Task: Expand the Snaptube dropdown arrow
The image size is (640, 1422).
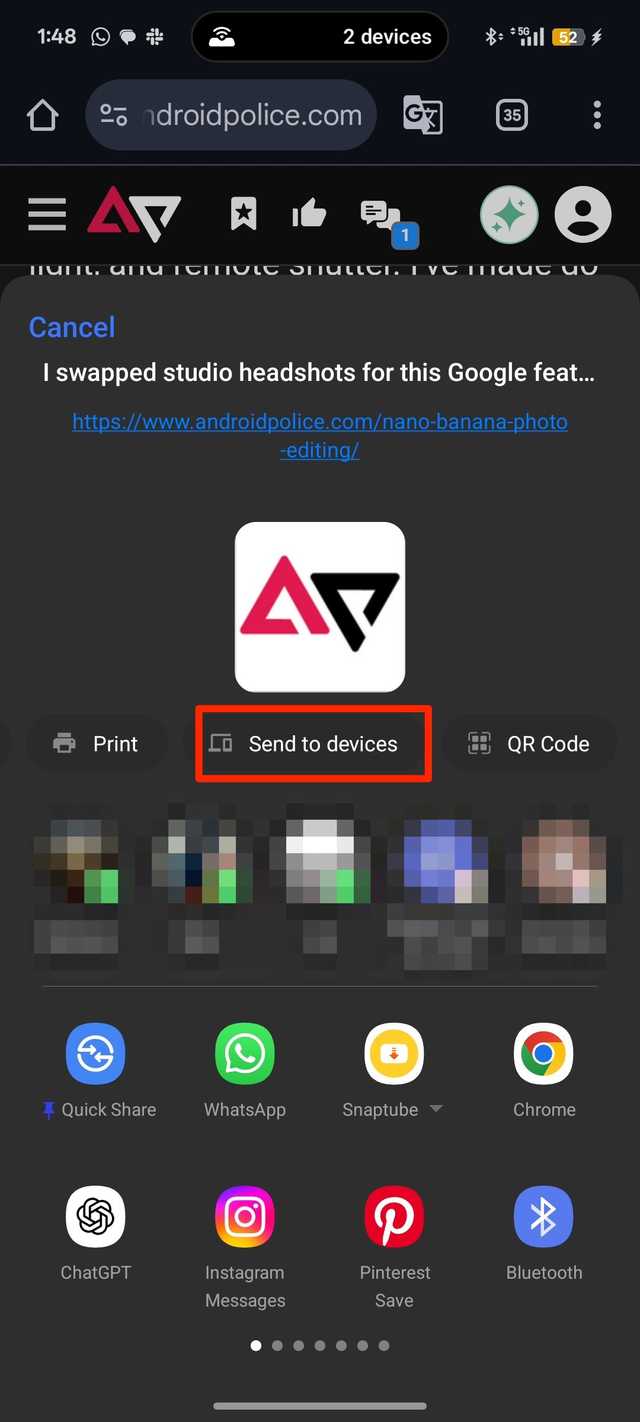Action: (435, 1109)
